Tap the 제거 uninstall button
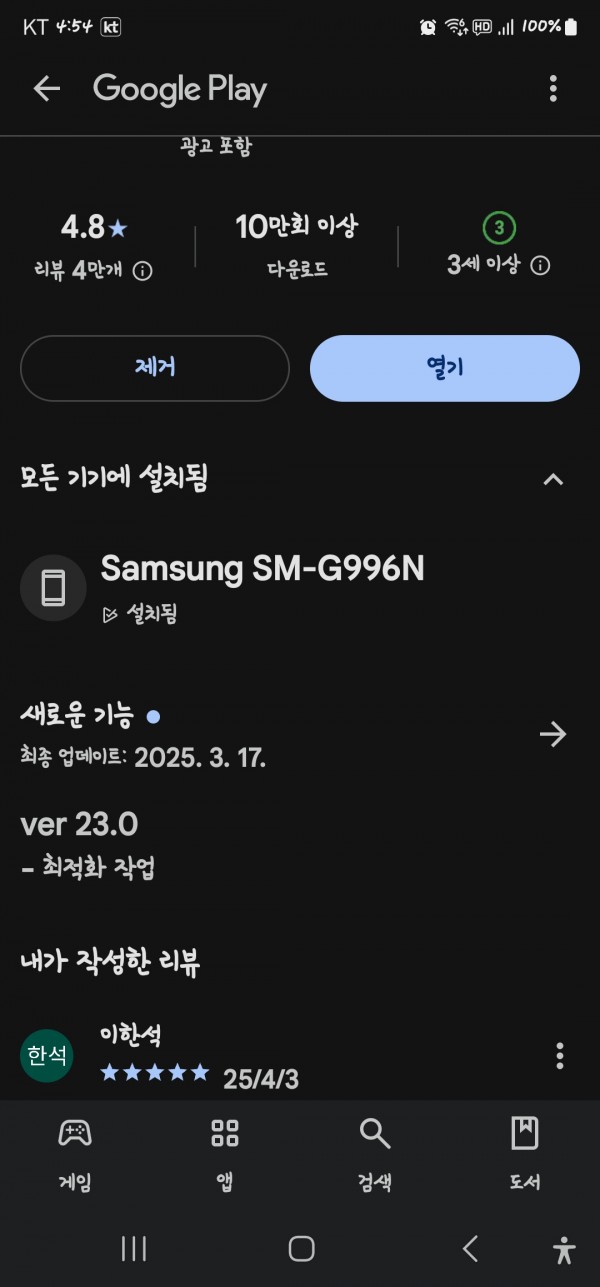Screen dimensions: 600x1287 click(155, 368)
